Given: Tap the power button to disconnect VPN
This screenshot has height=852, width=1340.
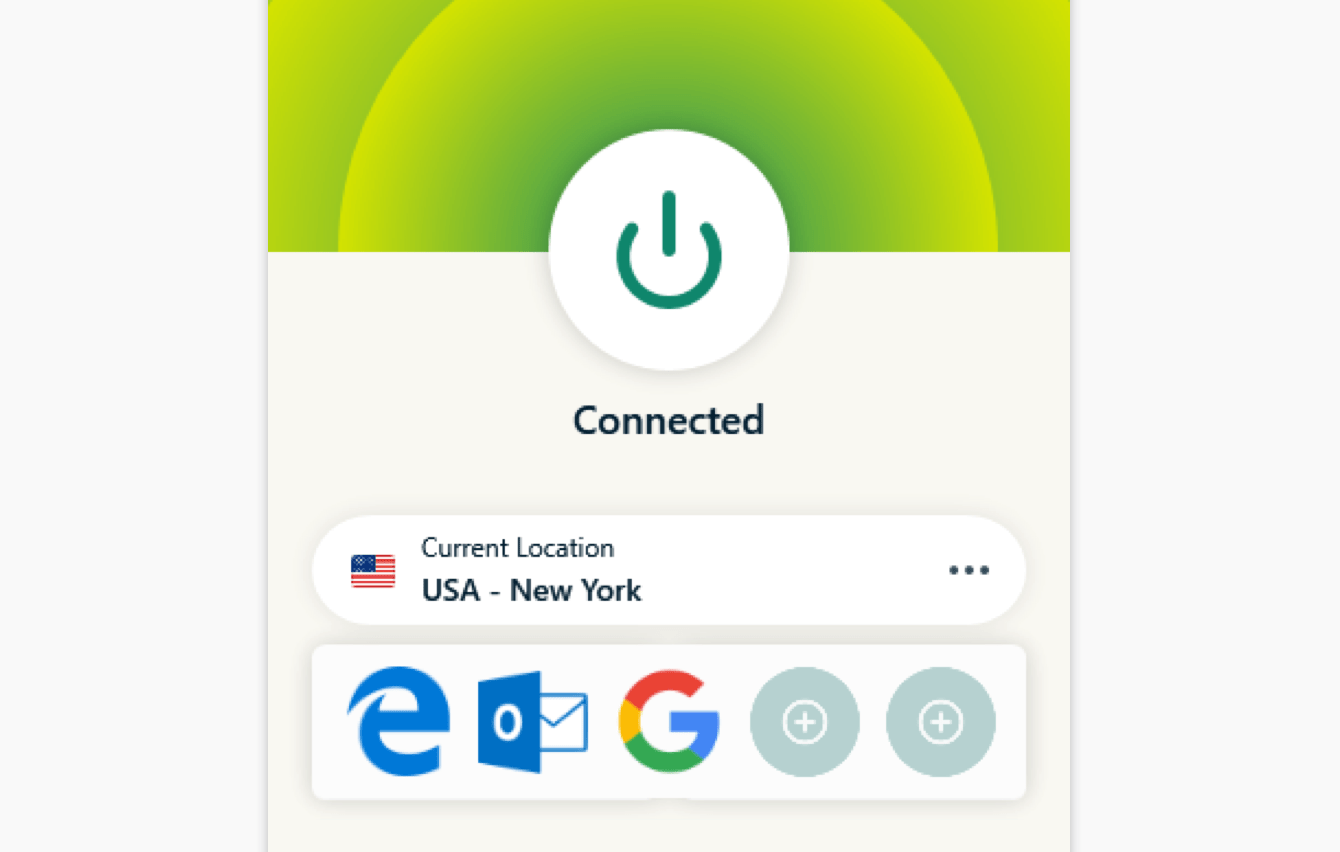Looking at the screenshot, I should [669, 250].
